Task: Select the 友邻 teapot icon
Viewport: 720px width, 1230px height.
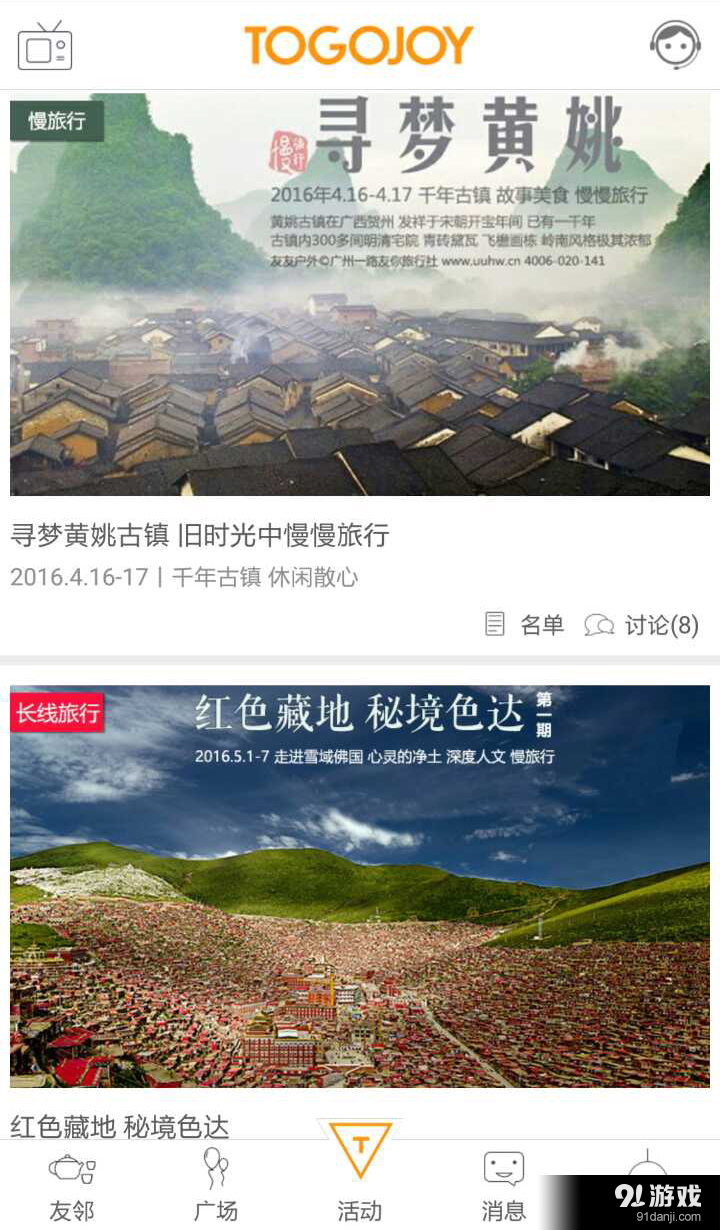Action: point(70,1170)
